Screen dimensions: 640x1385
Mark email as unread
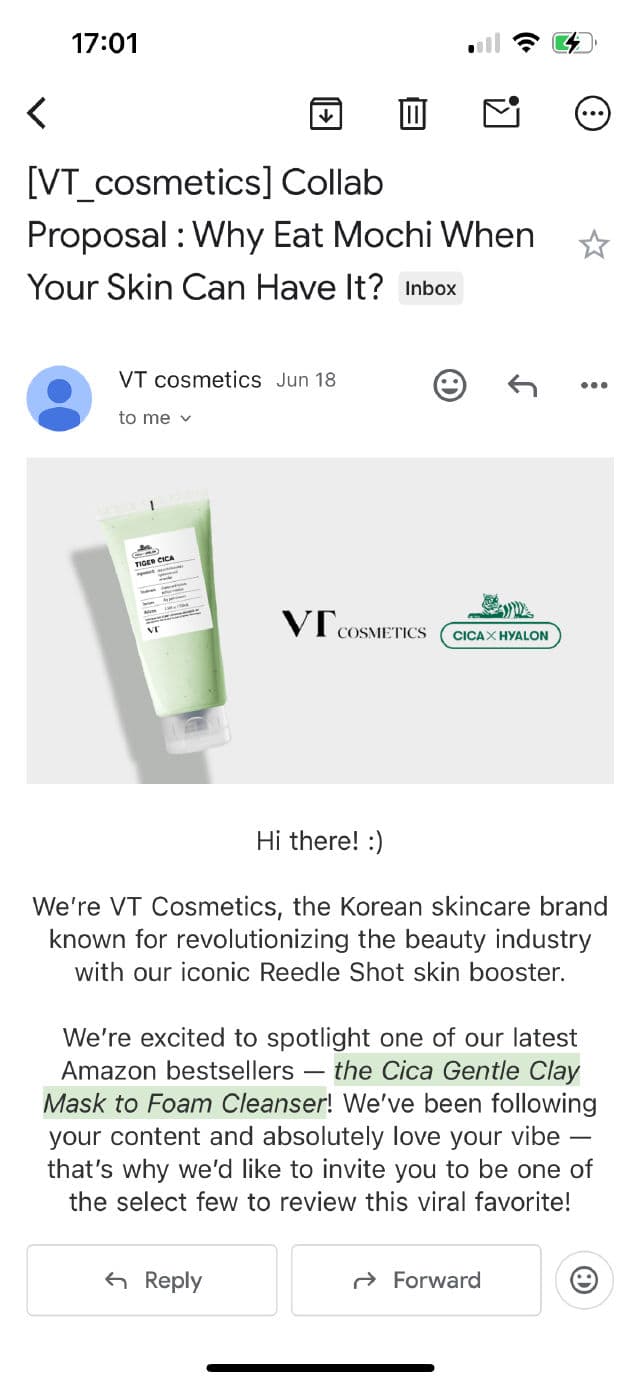coord(501,113)
